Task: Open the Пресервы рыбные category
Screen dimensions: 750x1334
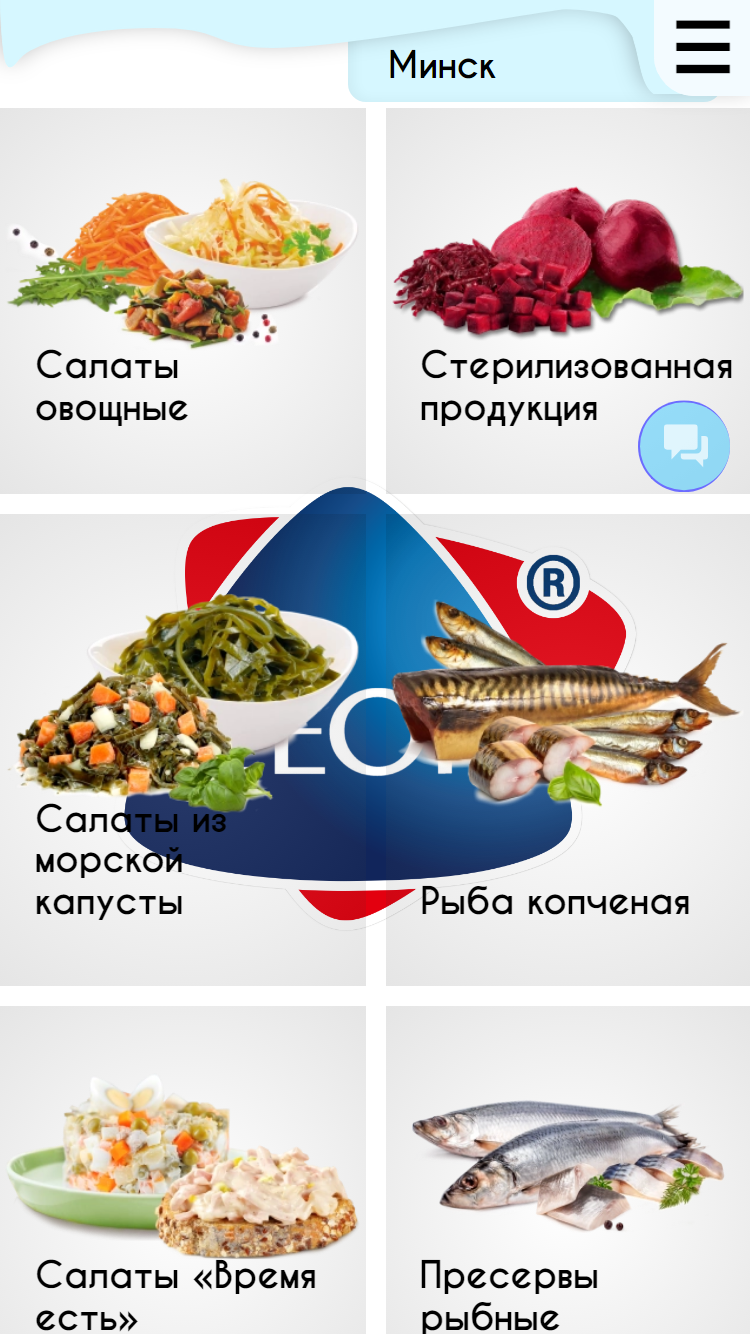Action: click(x=568, y=1170)
